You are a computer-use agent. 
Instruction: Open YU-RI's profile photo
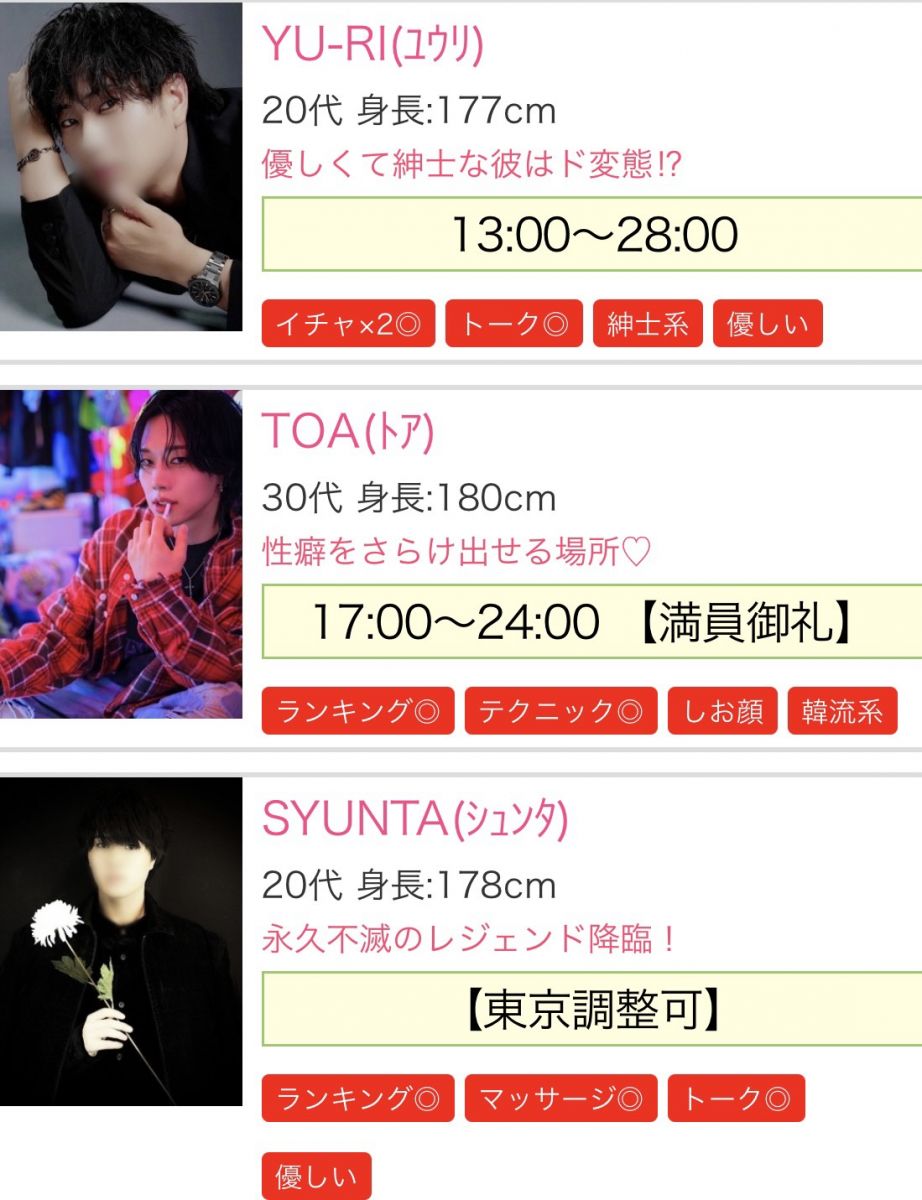(x=120, y=166)
